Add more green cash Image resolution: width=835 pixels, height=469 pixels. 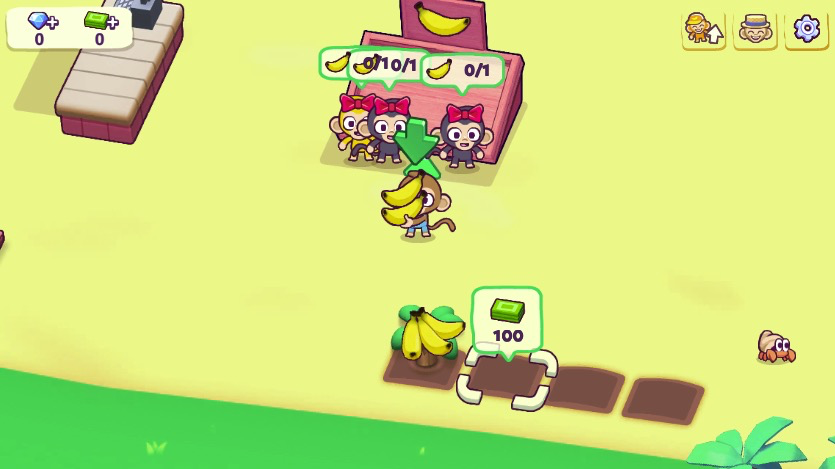[x=100, y=22]
